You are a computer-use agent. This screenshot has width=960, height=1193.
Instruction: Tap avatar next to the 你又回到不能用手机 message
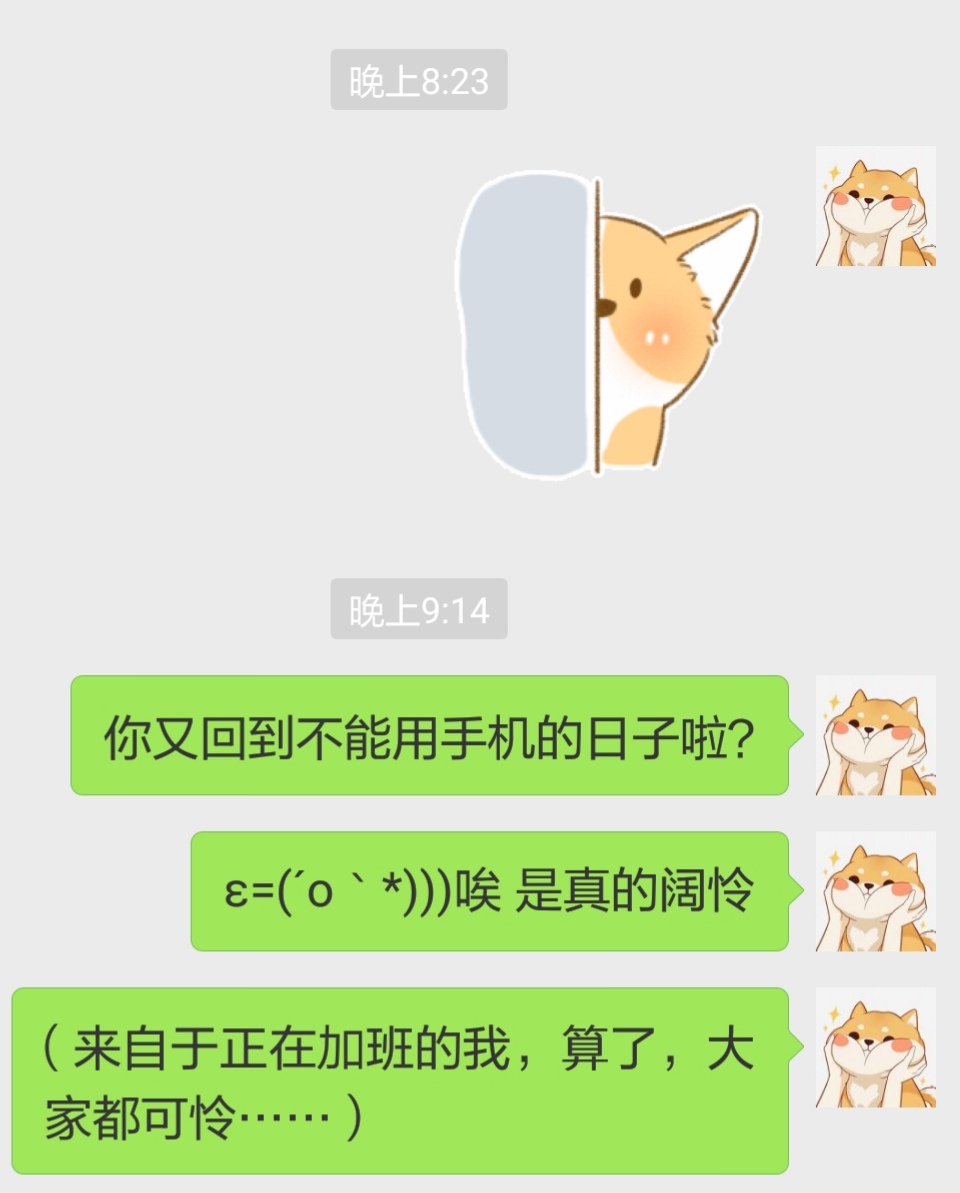[x=875, y=735]
